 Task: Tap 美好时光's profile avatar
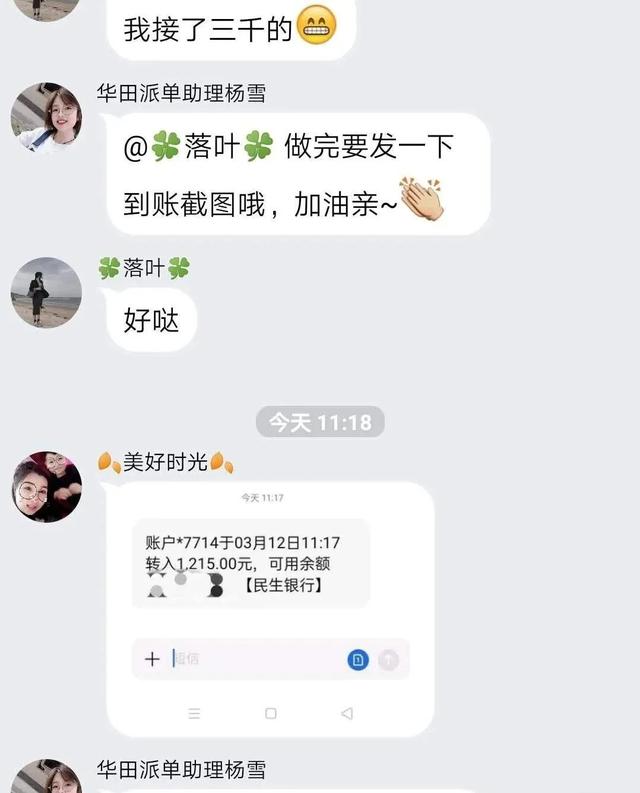pos(46,487)
